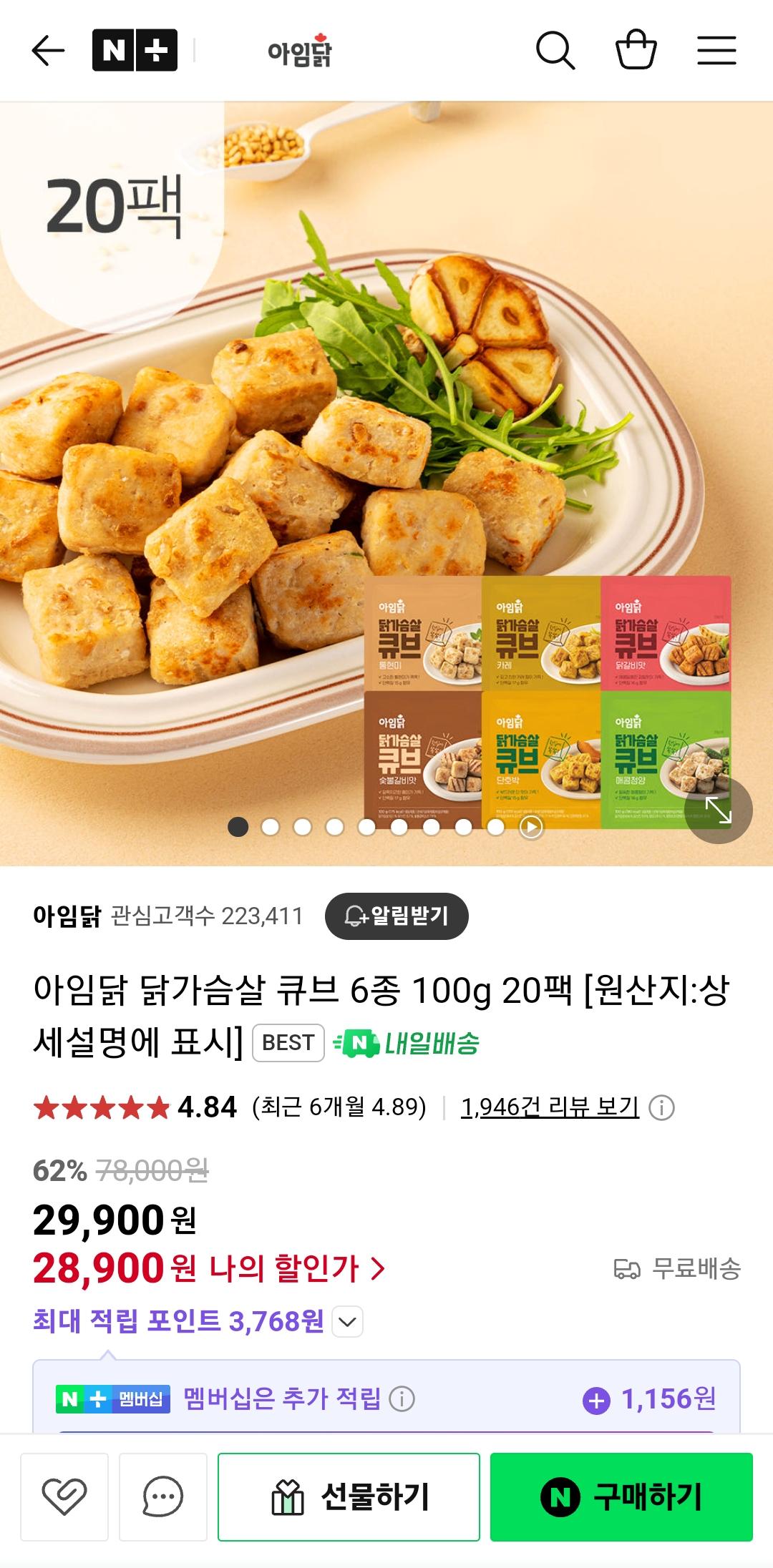Tap 구매하기 to purchase
Image resolution: width=773 pixels, height=1568 pixels.
pyautogui.click(x=621, y=1496)
